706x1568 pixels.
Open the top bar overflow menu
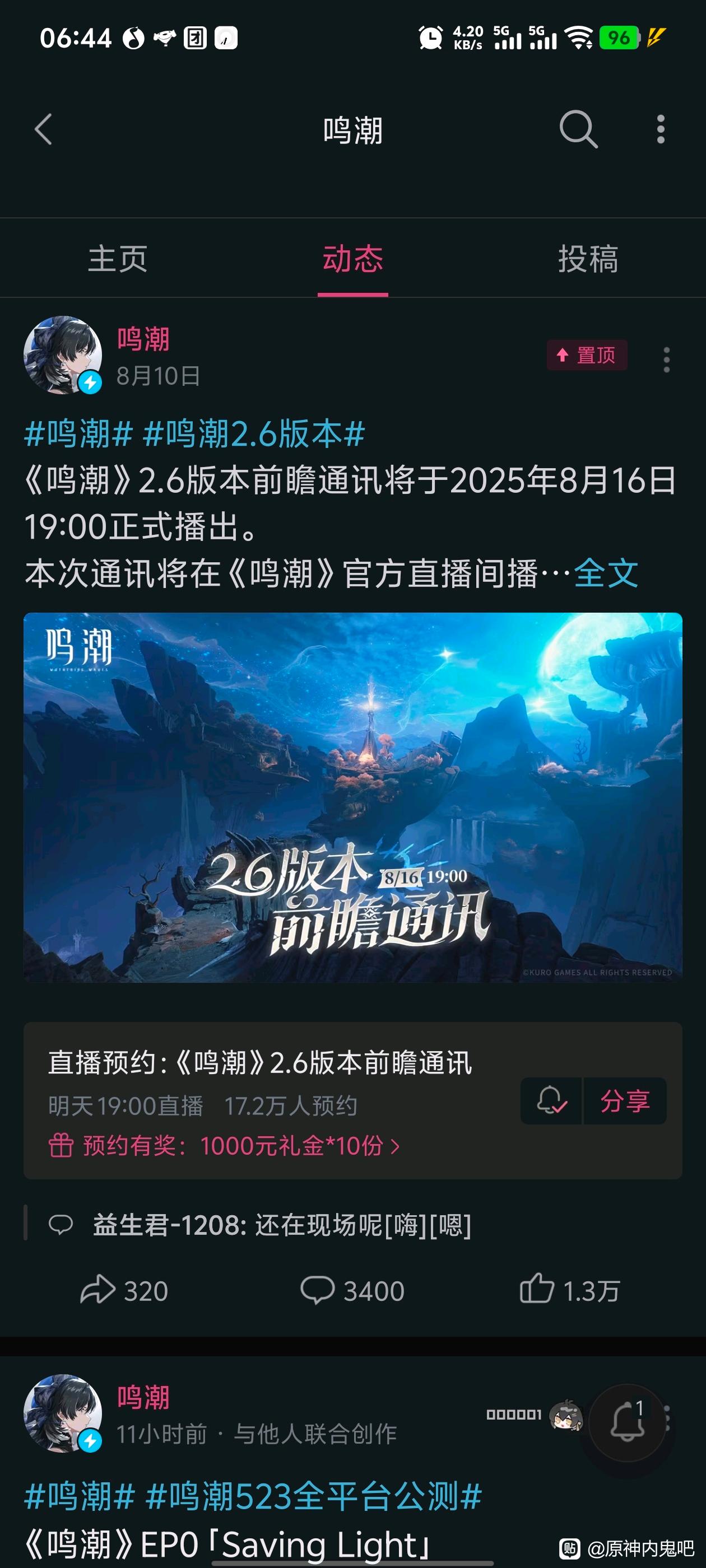[x=660, y=130]
